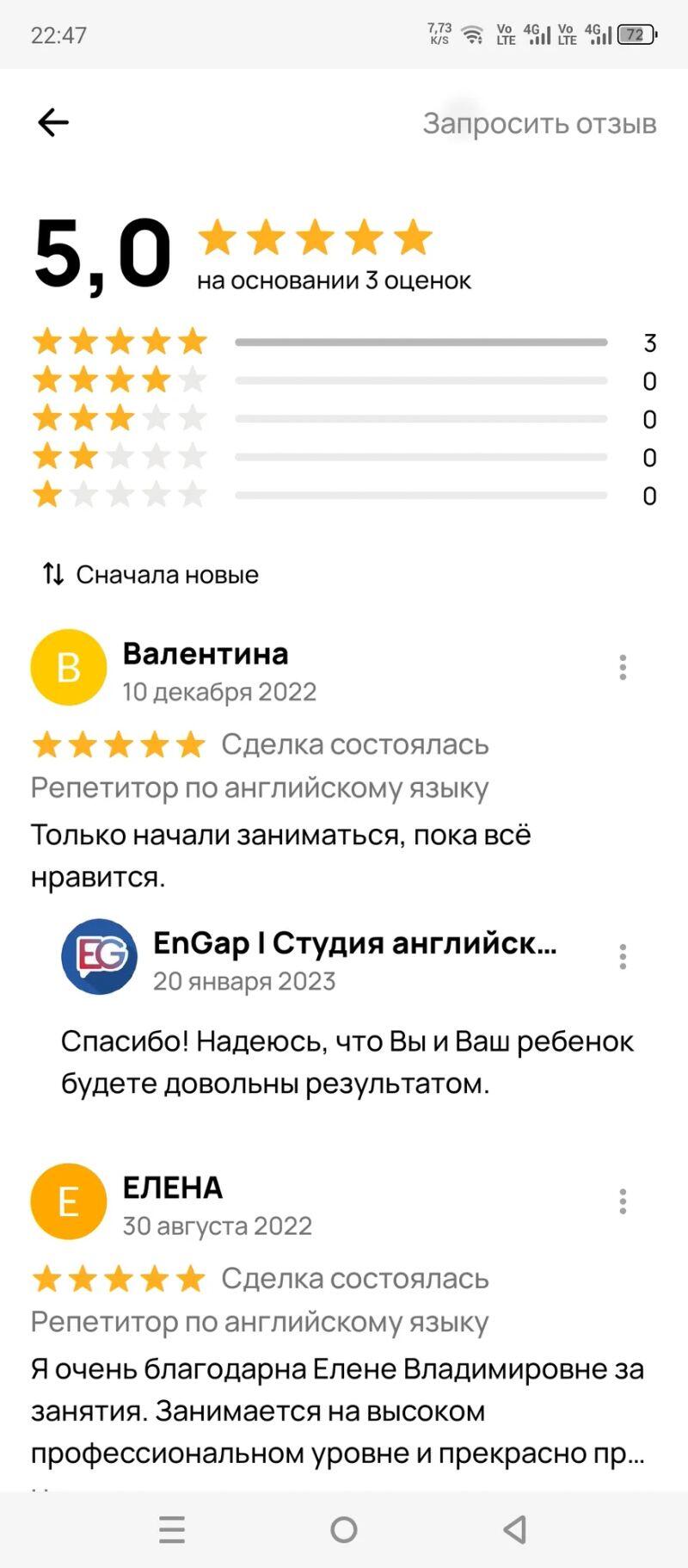Go to the system home screen
688x1568 pixels.
tap(344, 1529)
